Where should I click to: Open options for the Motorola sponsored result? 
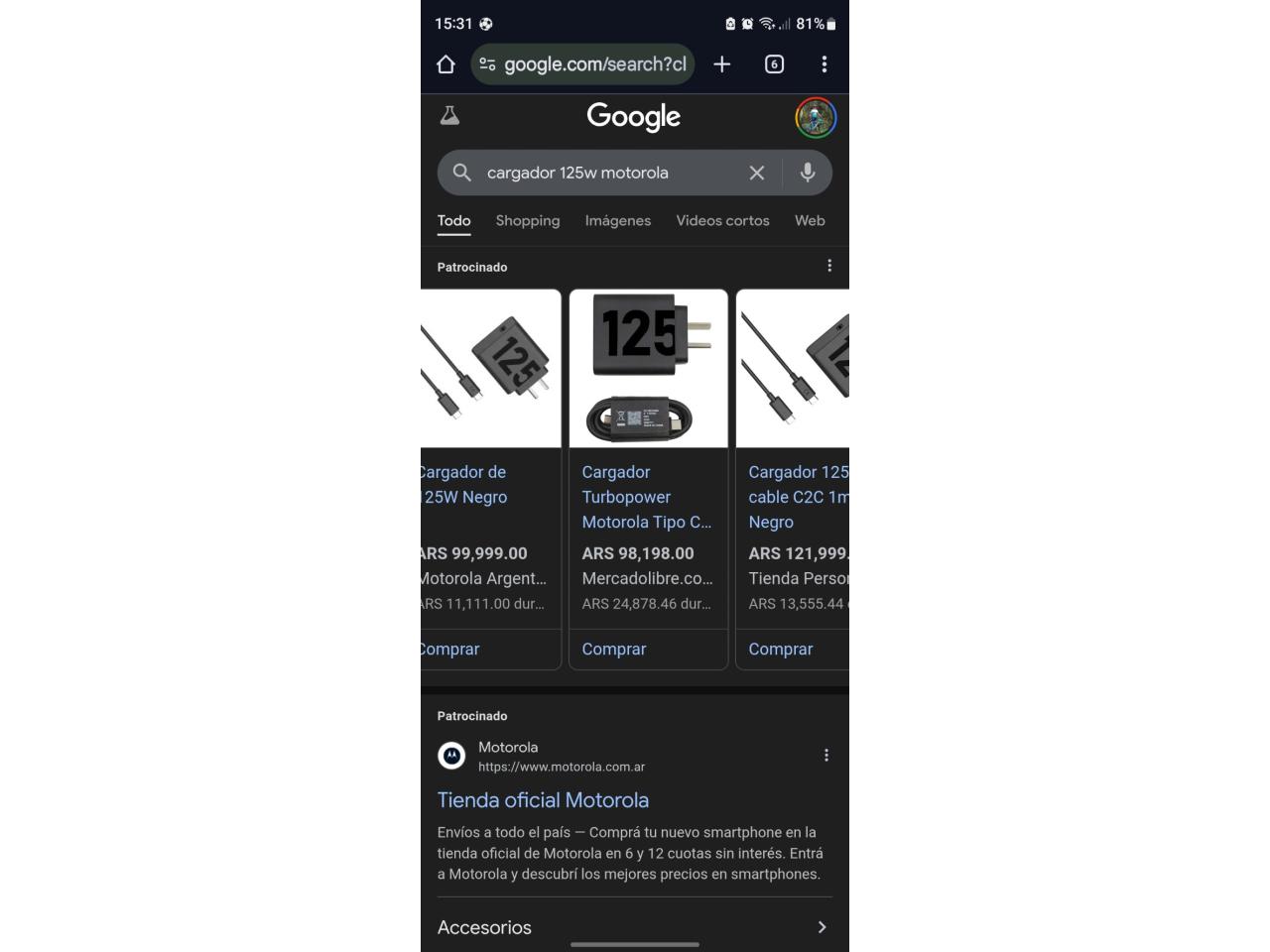pos(825,756)
